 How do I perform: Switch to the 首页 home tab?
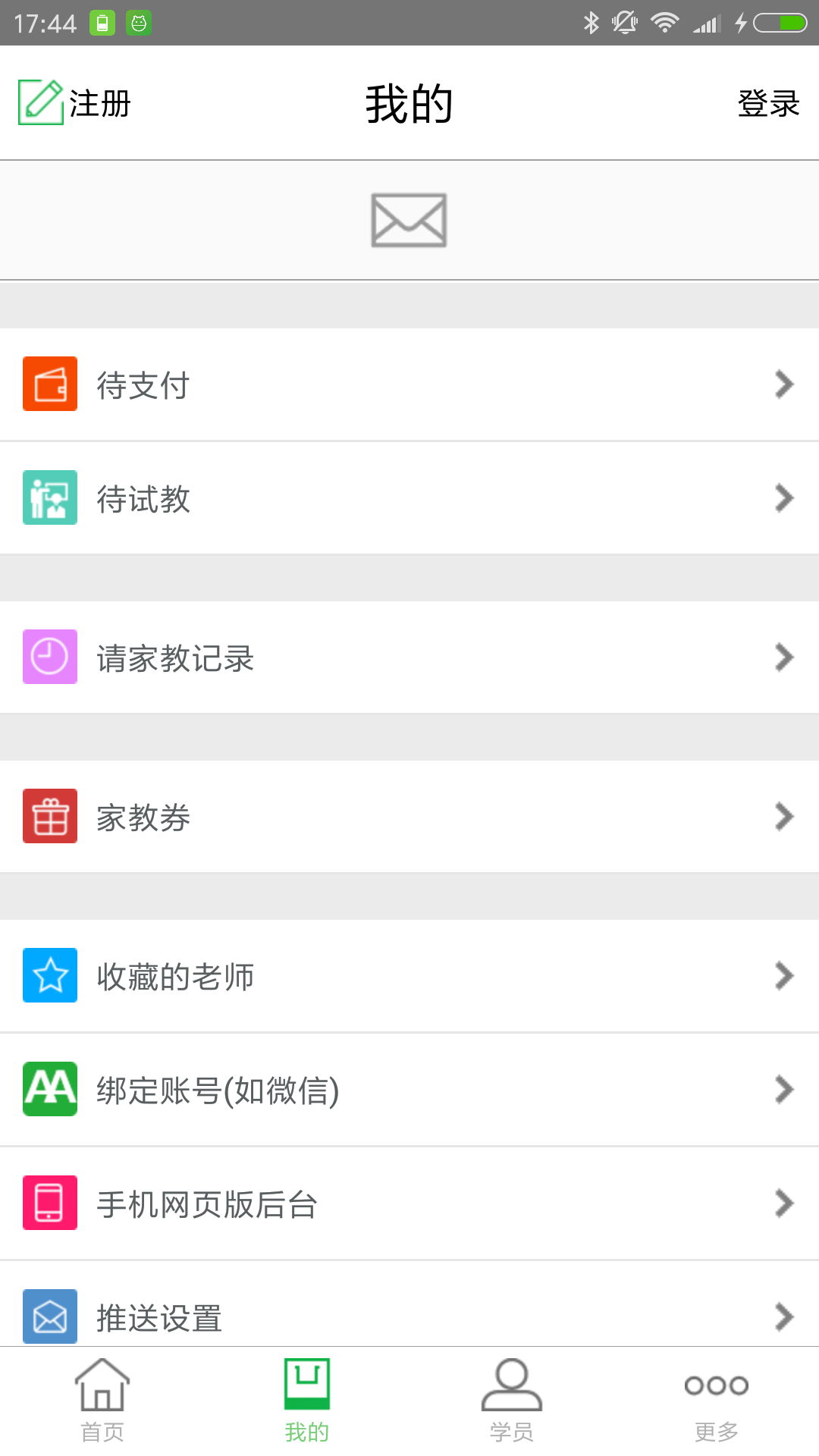[102, 1401]
